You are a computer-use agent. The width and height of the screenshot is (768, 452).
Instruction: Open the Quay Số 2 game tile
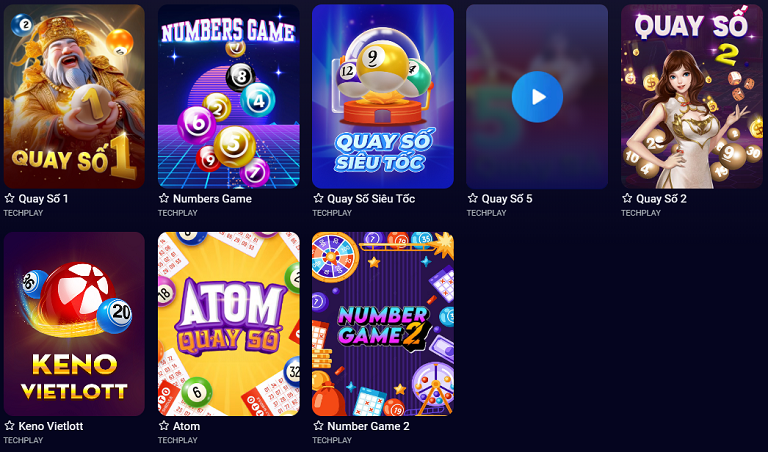click(691, 97)
